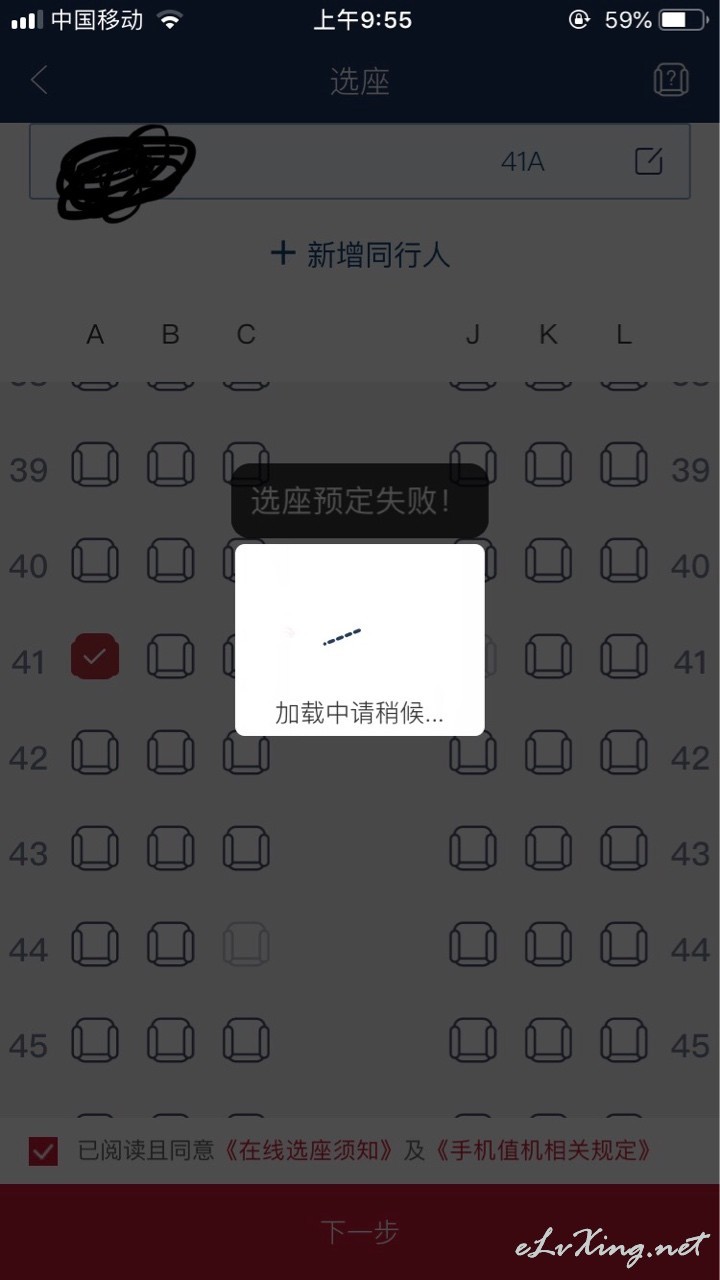Go back using the top-left arrow
The image size is (720, 1280).
tap(39, 80)
